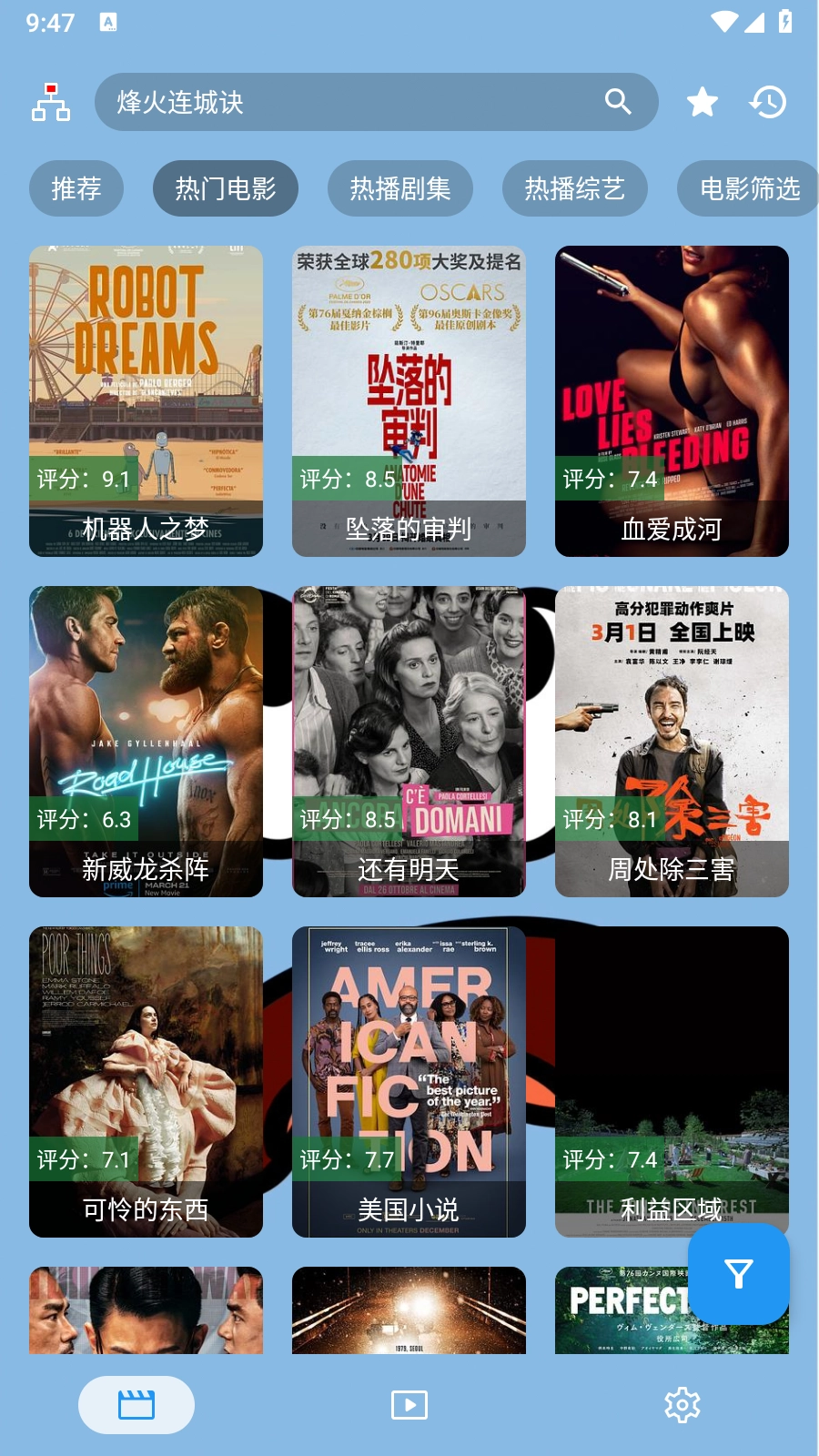Image resolution: width=819 pixels, height=1456 pixels.
Task: Switch to the 热门电影 tab
Action: pyautogui.click(x=225, y=188)
